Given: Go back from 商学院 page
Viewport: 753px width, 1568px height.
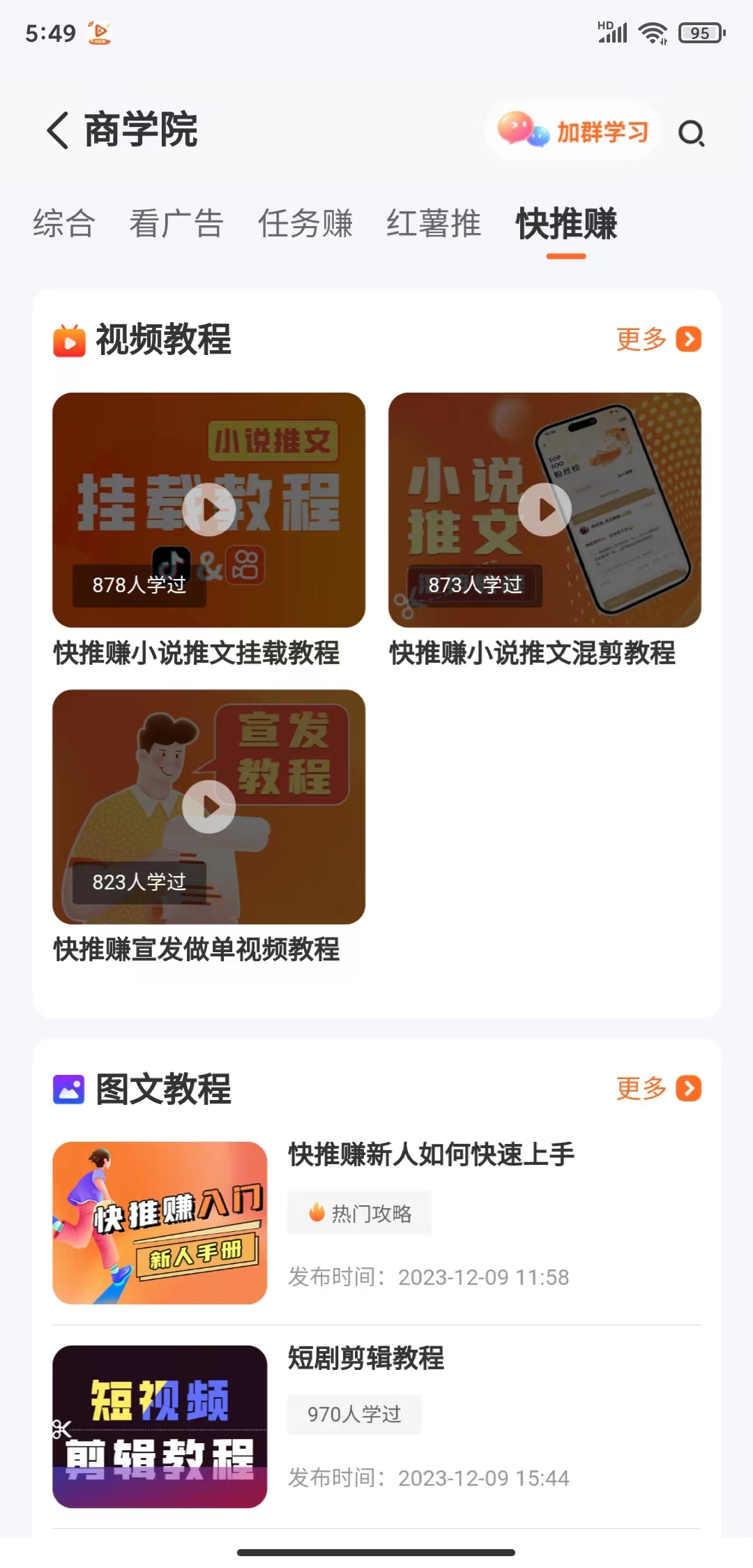Looking at the screenshot, I should (x=58, y=130).
